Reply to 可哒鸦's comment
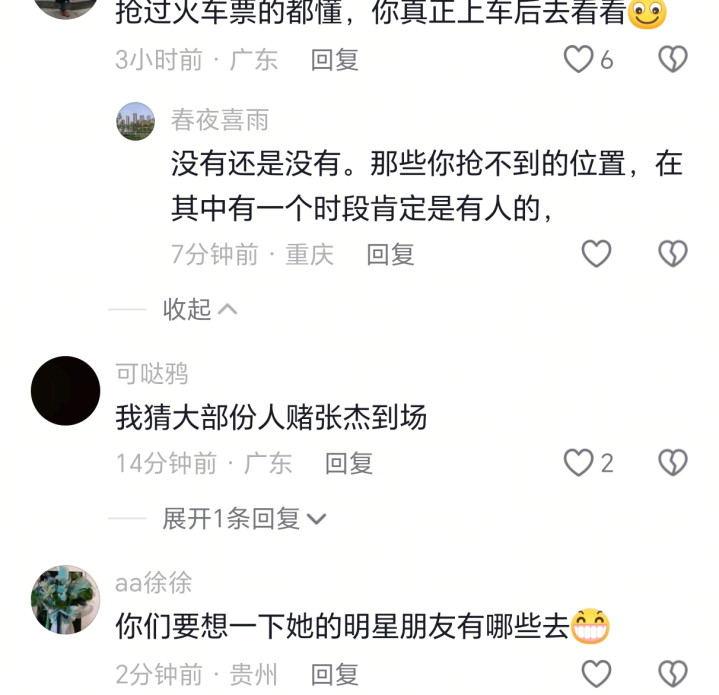The height and width of the screenshot is (695, 719). point(348,463)
